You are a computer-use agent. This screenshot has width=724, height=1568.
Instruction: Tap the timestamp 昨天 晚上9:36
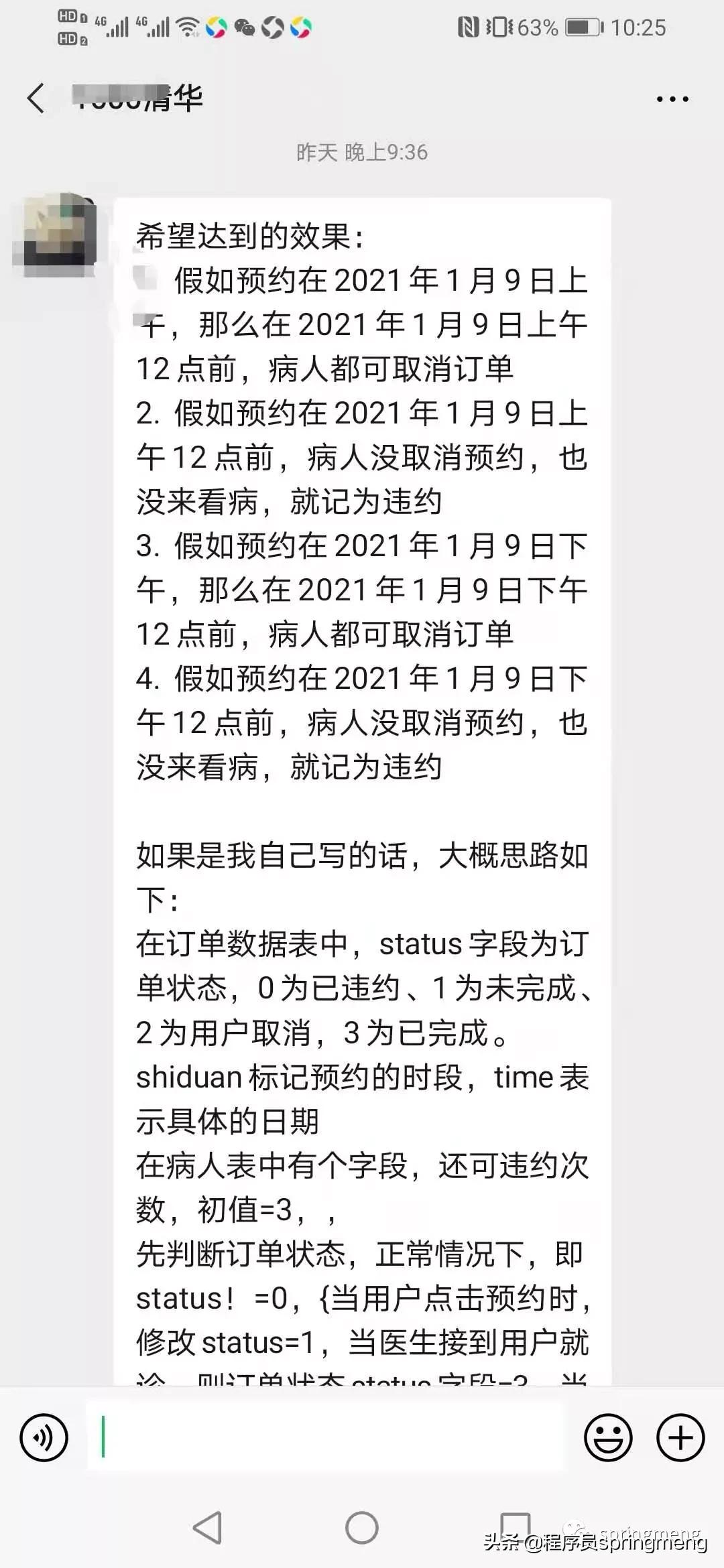(x=362, y=151)
